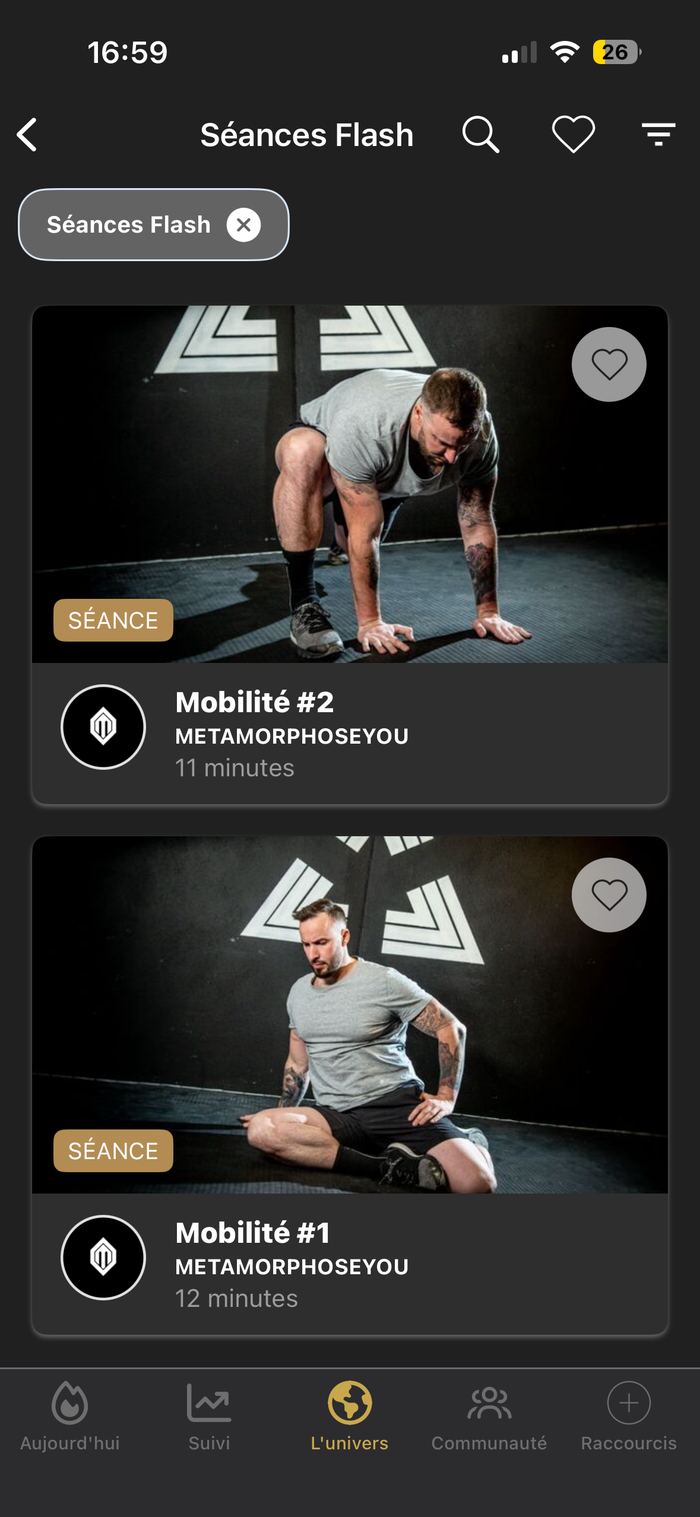Favorite the Mobilité #1 session
The height and width of the screenshot is (1517, 700).
609,895
